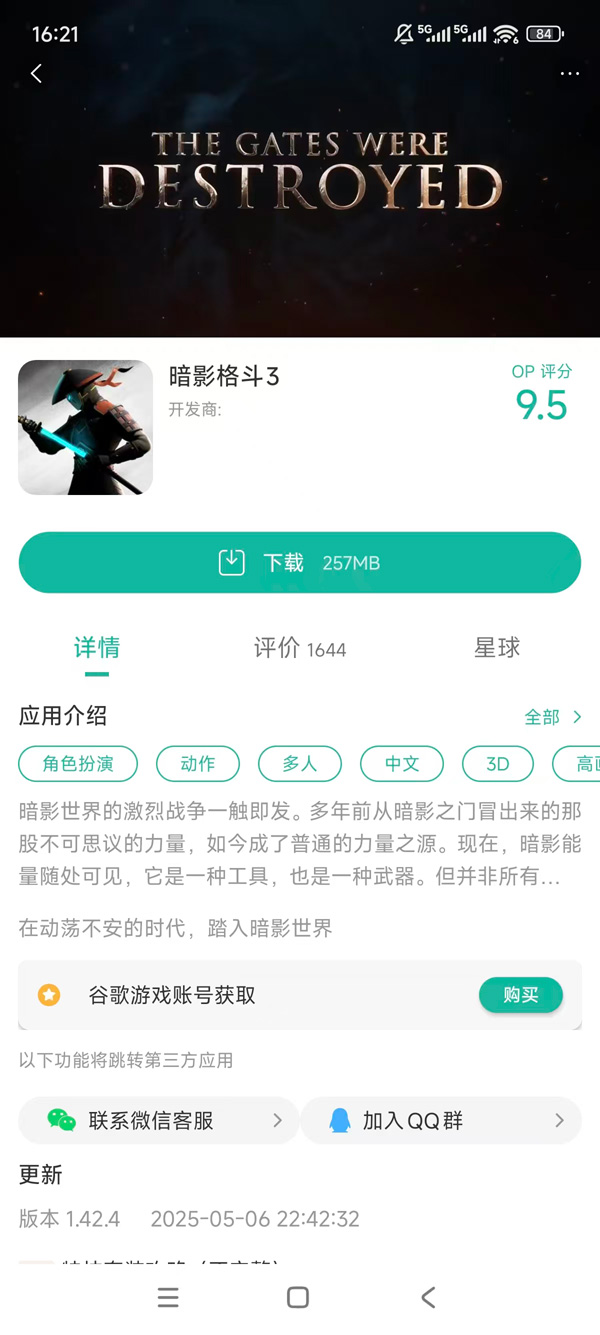The width and height of the screenshot is (600, 1335).
Task: Expand the full app introduction via 全部
Action: click(x=552, y=717)
